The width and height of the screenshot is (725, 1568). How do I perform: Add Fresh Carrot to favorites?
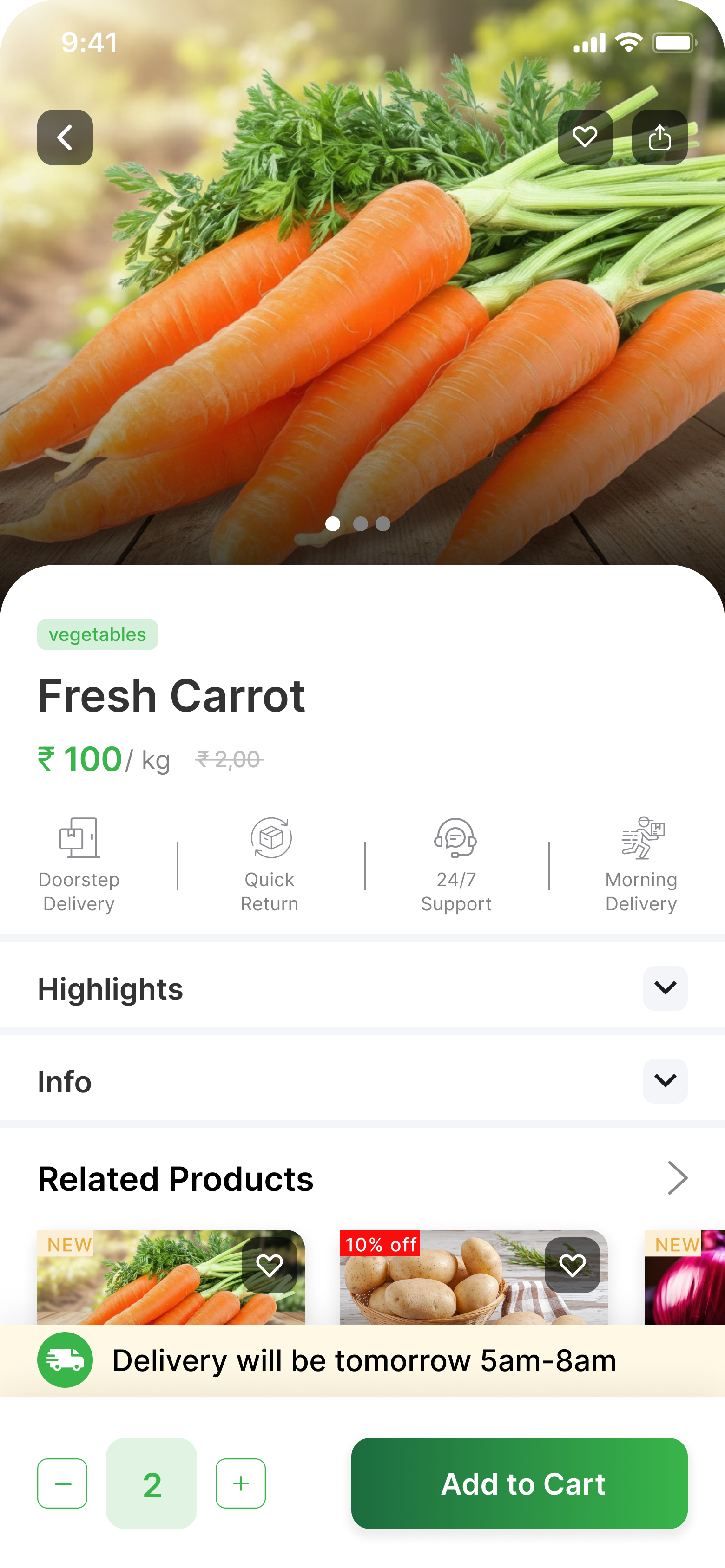click(x=585, y=137)
